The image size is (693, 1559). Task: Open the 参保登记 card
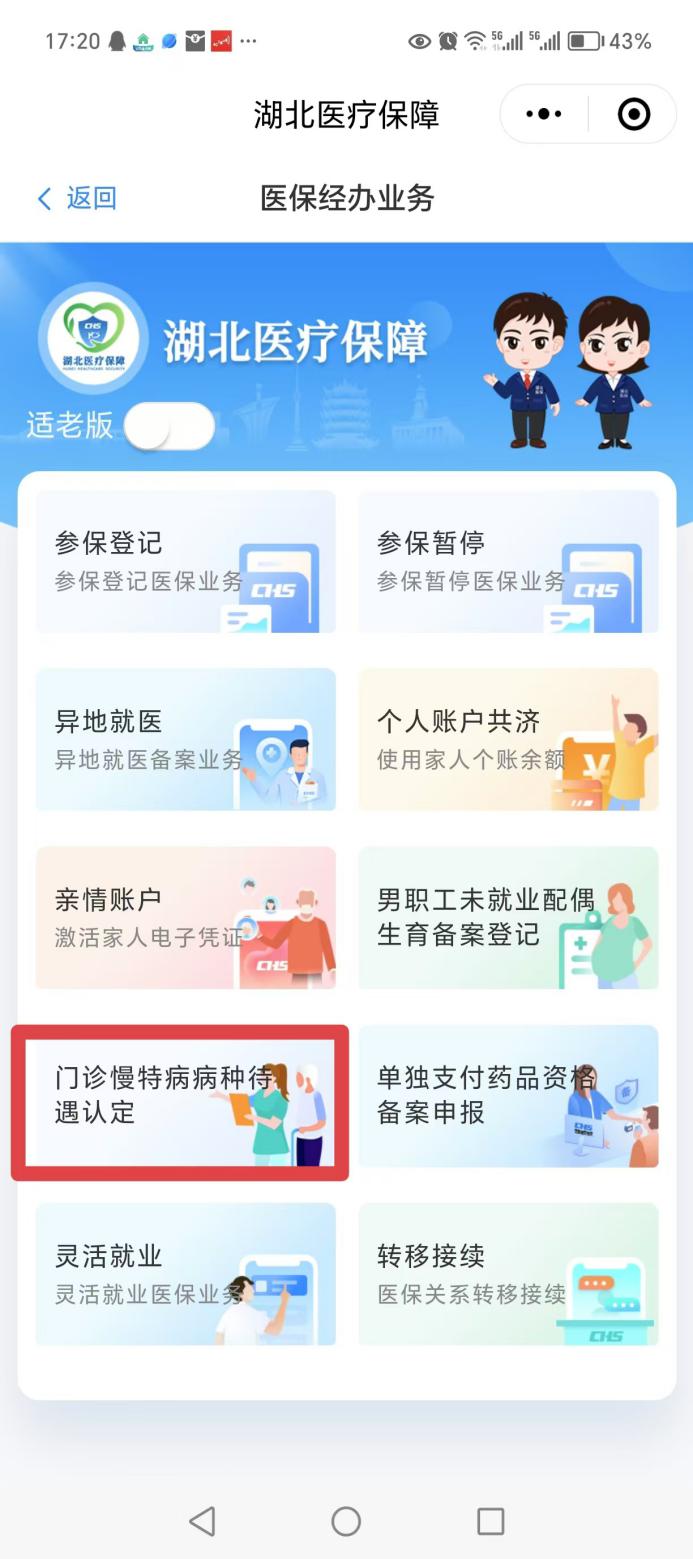(x=186, y=561)
